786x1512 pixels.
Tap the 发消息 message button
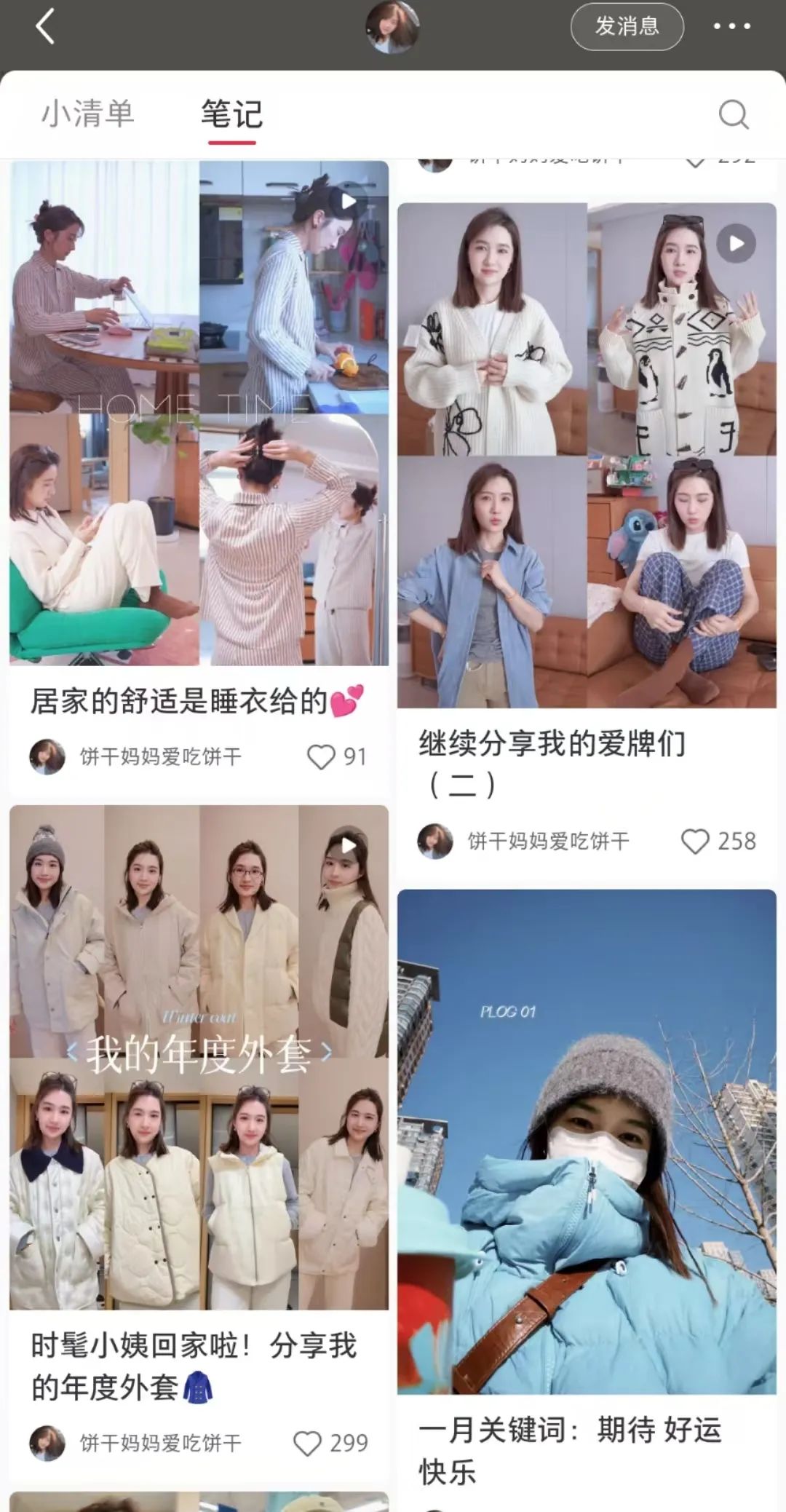(627, 27)
